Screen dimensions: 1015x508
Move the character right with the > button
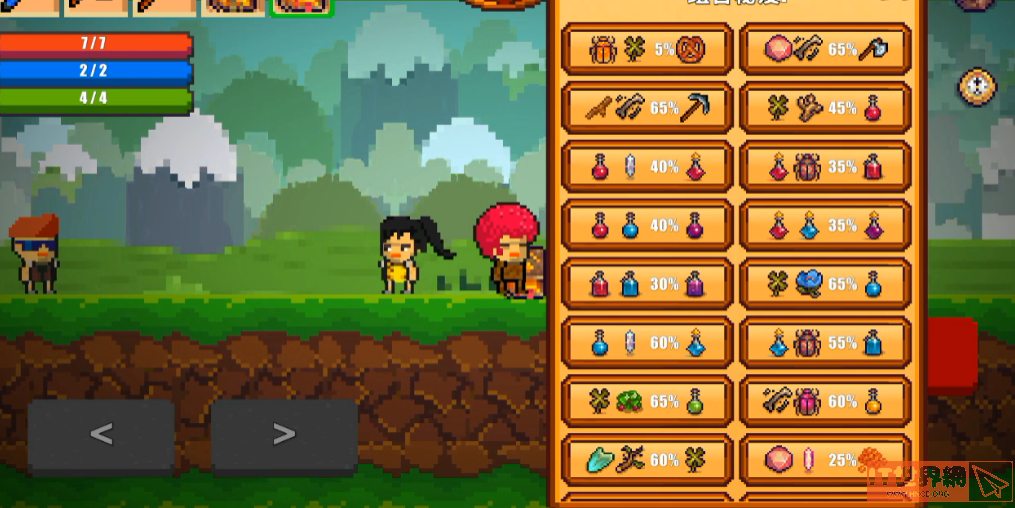coord(284,435)
